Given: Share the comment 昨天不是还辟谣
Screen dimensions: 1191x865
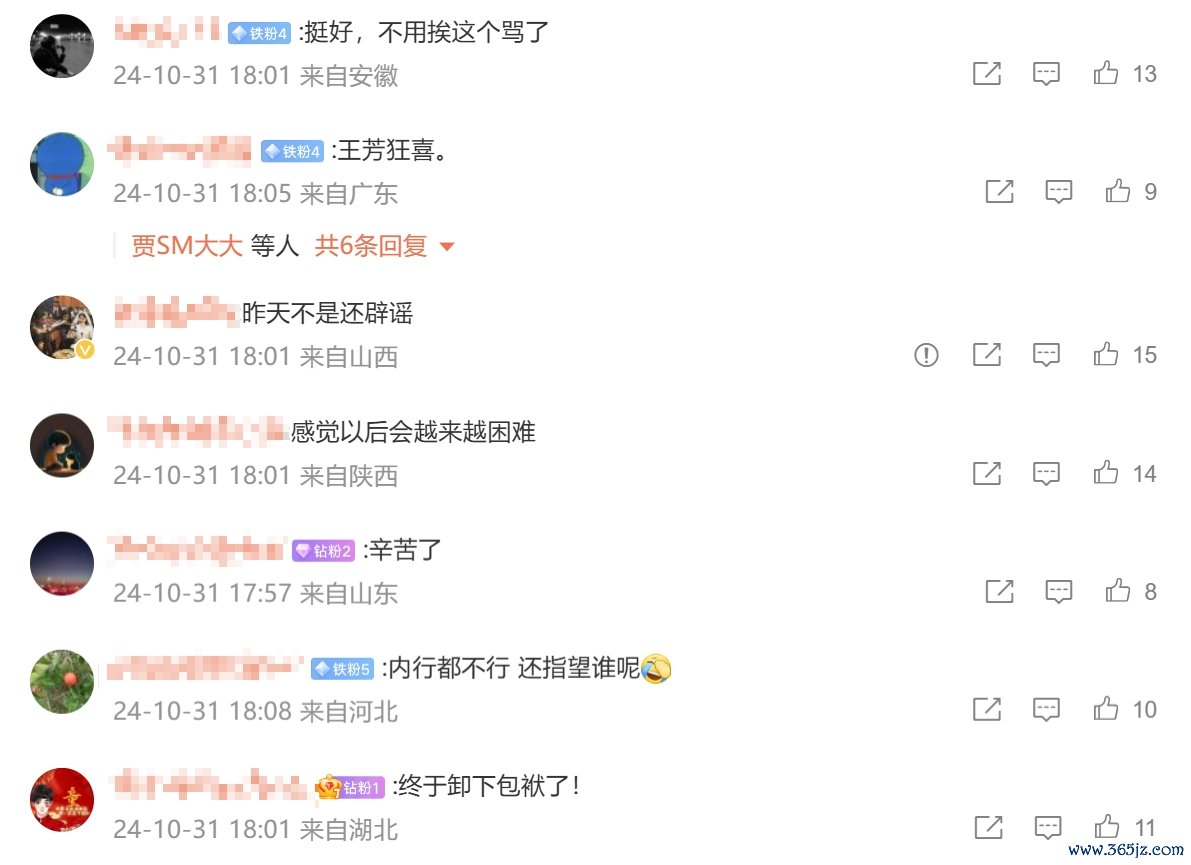Looking at the screenshot, I should pos(986,354).
